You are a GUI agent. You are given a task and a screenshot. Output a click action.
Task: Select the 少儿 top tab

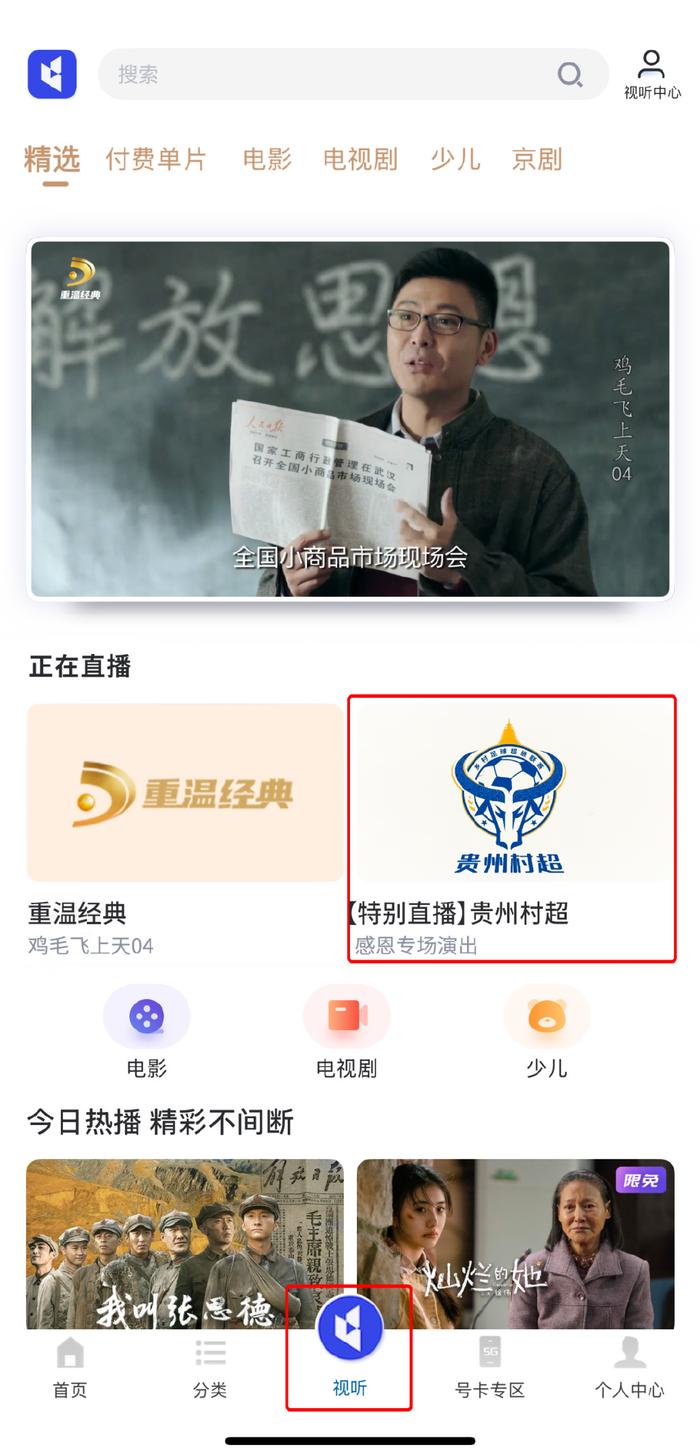click(455, 159)
